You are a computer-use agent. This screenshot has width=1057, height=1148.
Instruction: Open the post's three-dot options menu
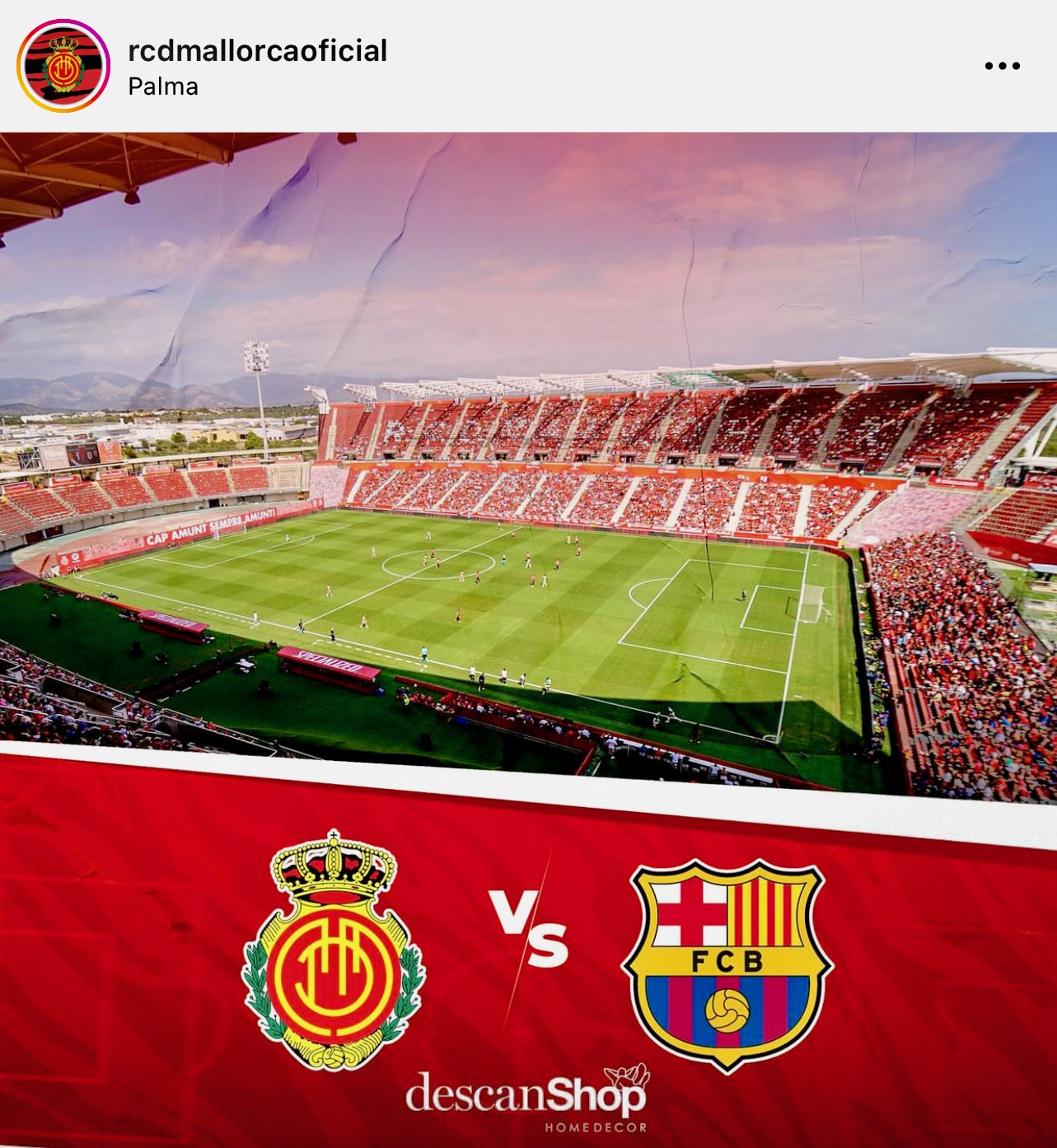click(1002, 66)
